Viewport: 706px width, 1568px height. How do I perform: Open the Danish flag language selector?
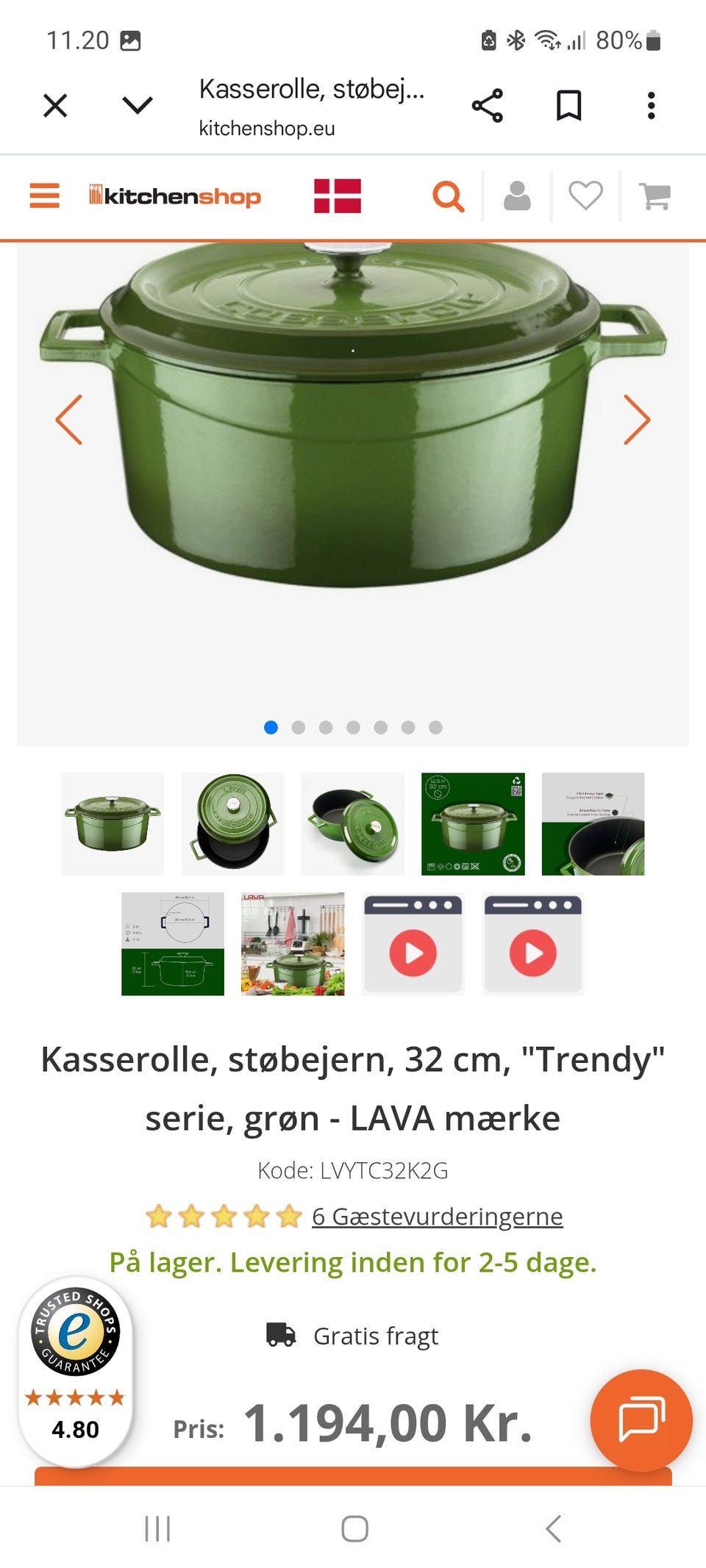(x=338, y=196)
